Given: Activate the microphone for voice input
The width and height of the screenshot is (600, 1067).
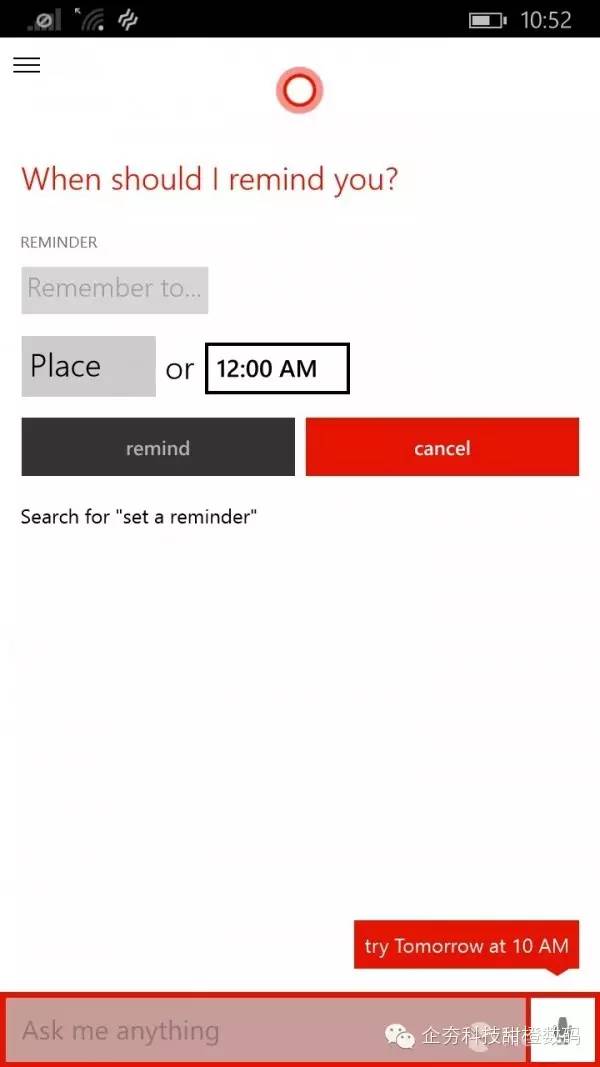Looking at the screenshot, I should pos(562,1030).
